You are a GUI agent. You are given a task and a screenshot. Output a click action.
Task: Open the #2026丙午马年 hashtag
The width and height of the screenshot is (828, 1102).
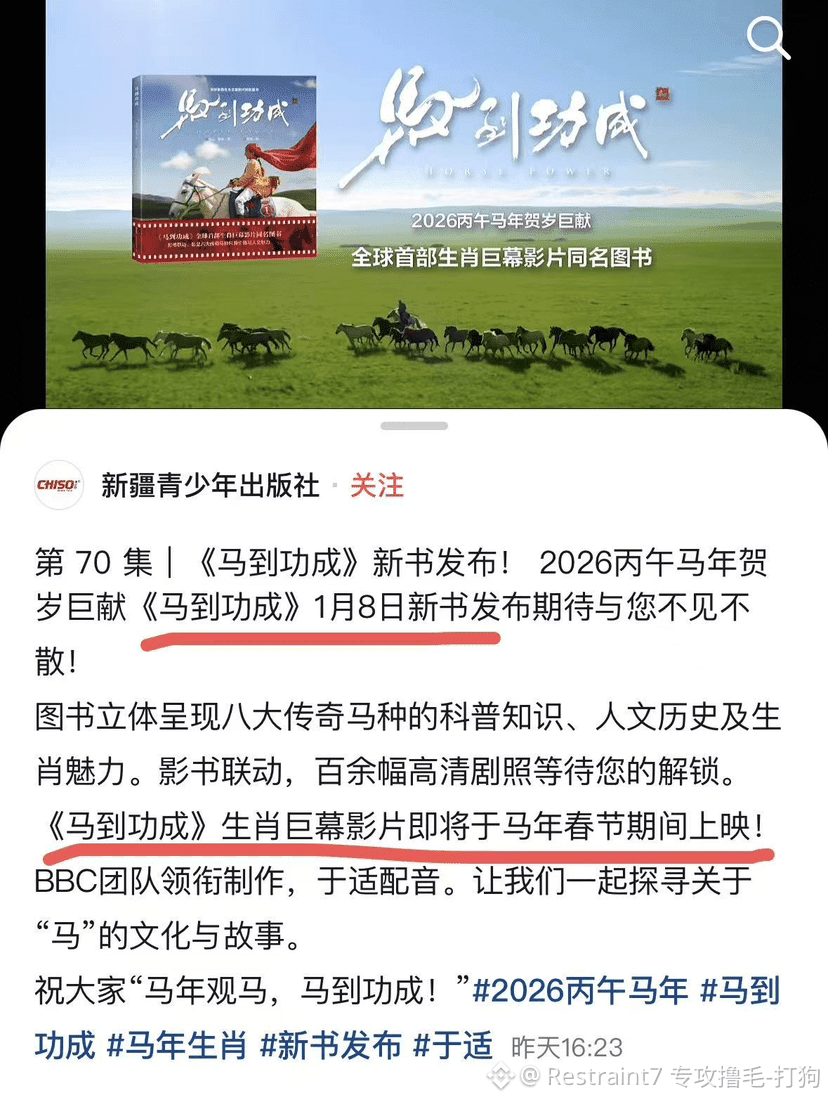(580, 992)
